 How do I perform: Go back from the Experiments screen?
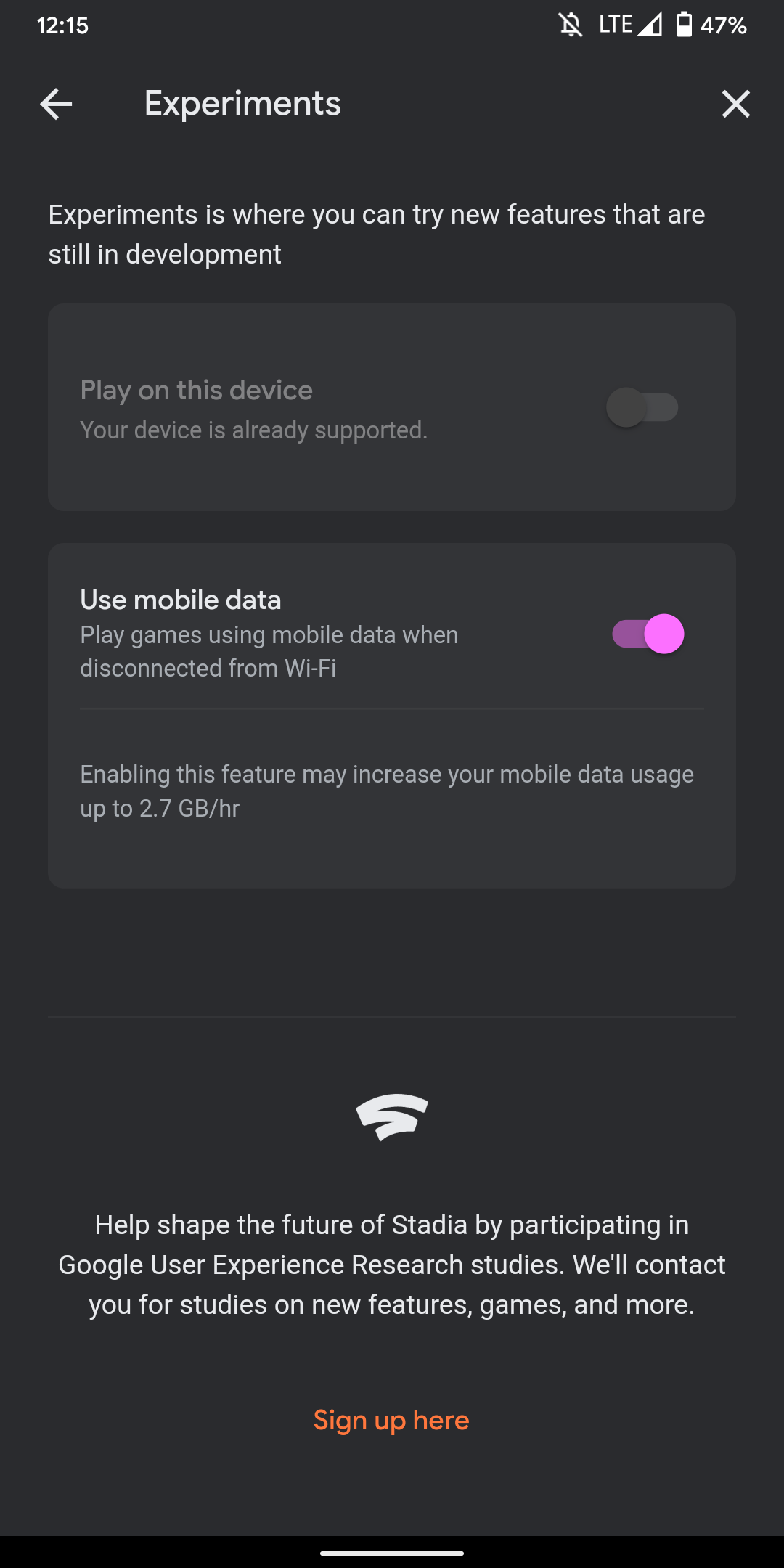pos(56,104)
